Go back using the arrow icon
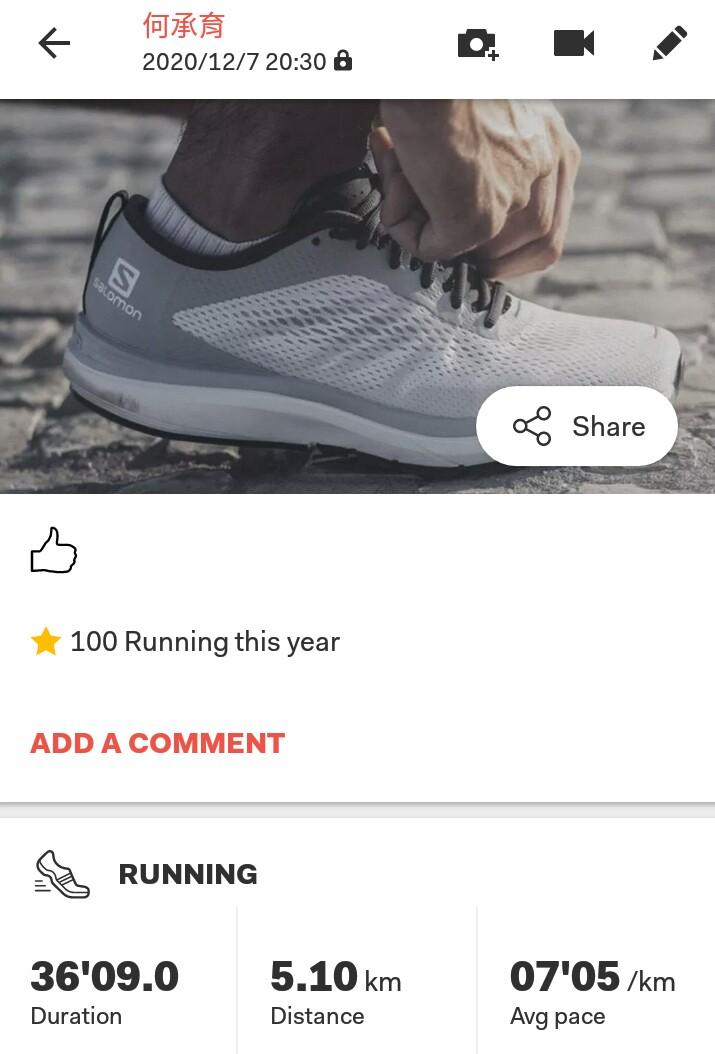 [x=54, y=43]
